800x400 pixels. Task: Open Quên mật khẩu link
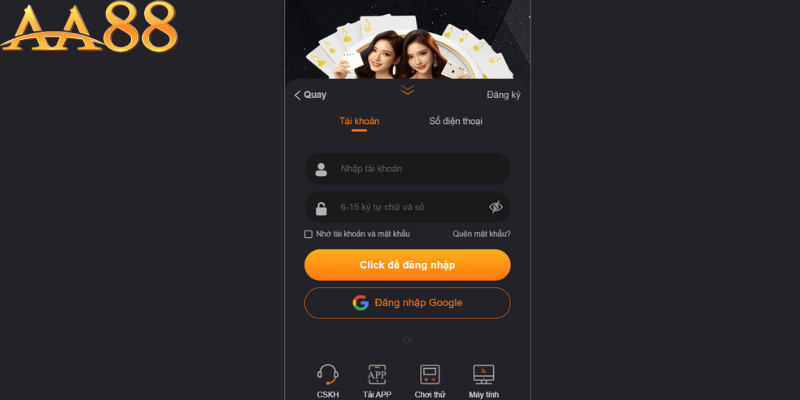(x=481, y=234)
